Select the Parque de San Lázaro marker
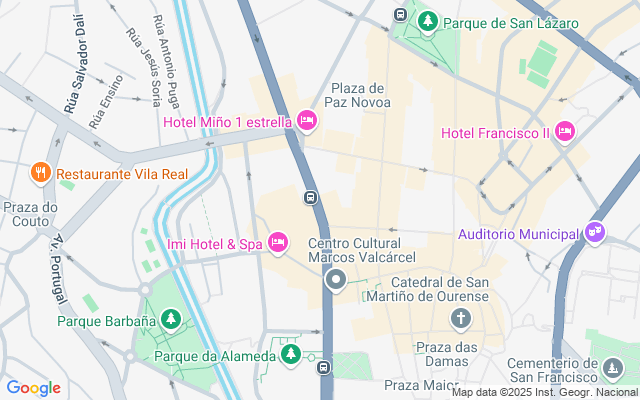The height and width of the screenshot is (400, 640). (428, 20)
